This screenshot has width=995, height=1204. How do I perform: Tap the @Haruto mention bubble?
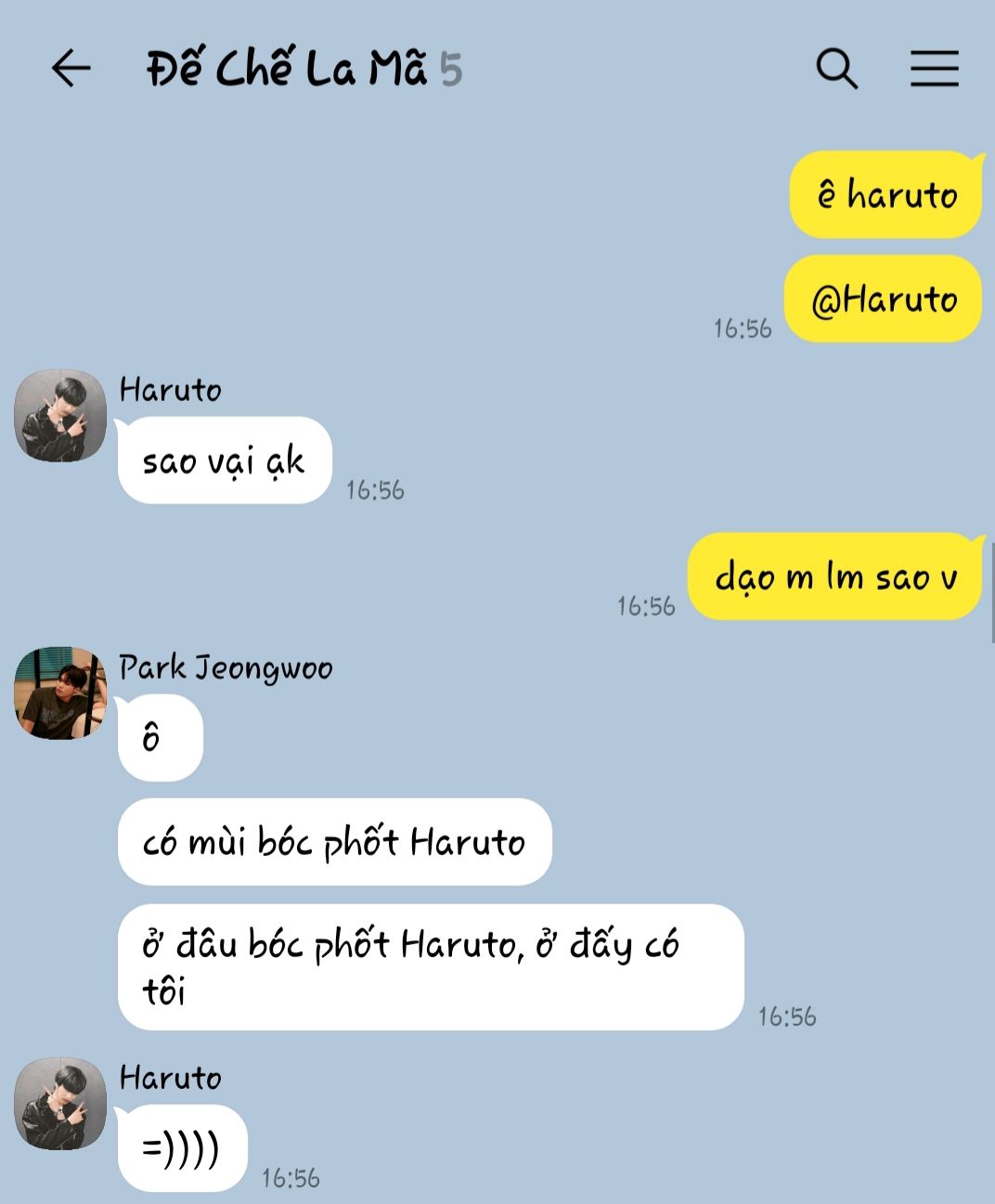(884, 299)
